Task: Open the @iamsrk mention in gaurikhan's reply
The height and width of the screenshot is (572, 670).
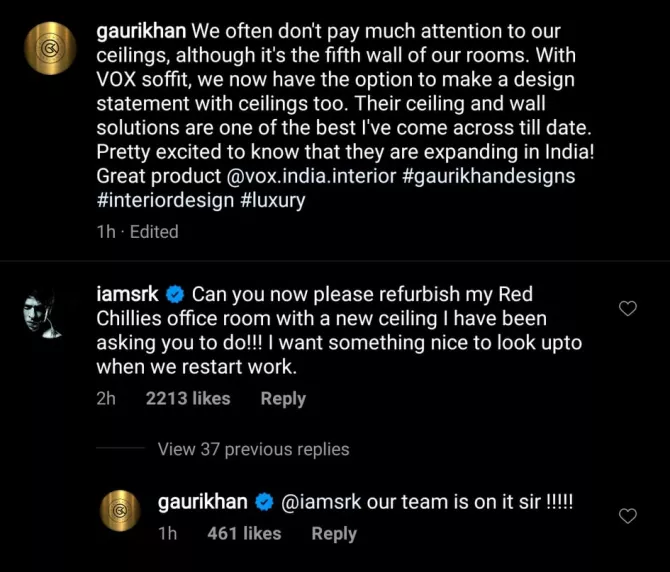Action: 322,502
